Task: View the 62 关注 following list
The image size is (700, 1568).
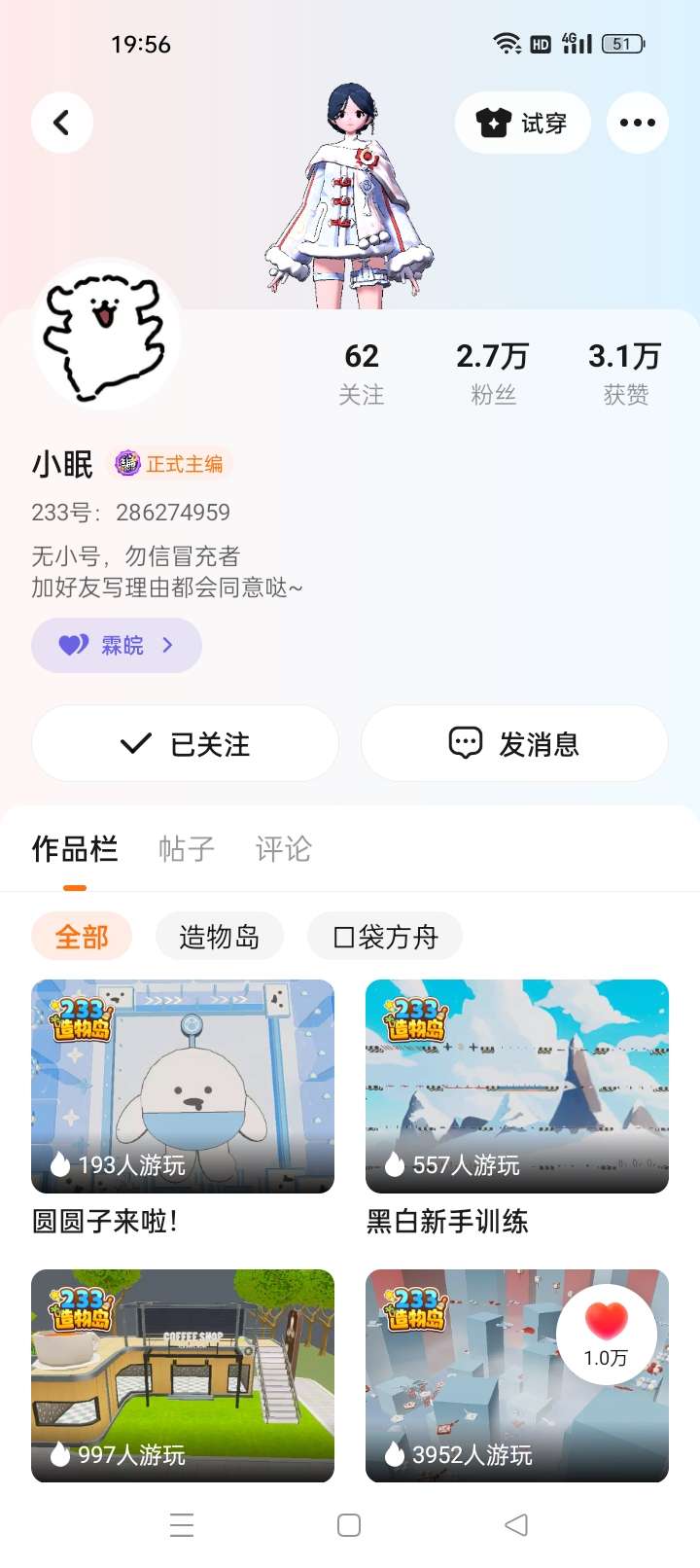Action: 361,373
